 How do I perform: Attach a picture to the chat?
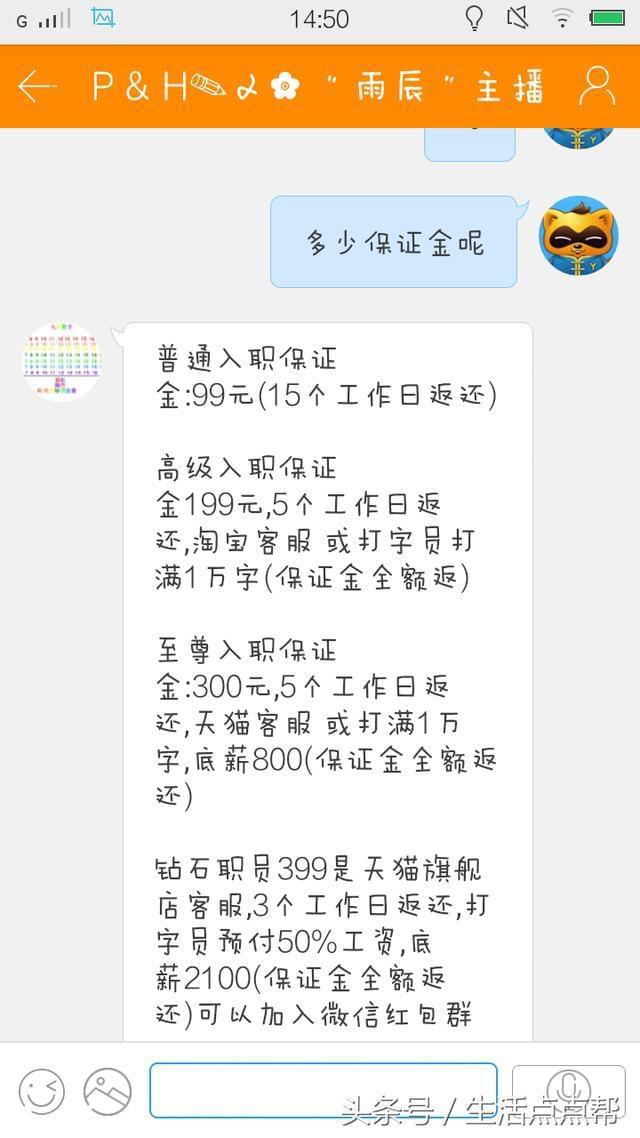[x=107, y=1091]
